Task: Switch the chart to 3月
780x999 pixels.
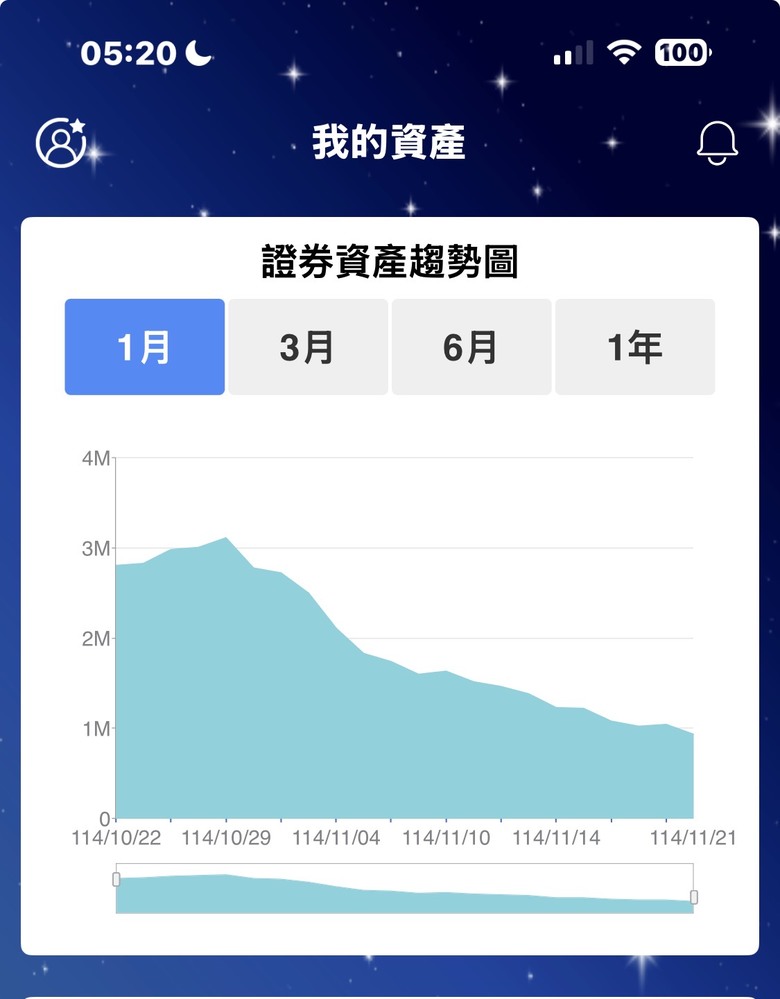Action: pyautogui.click(x=308, y=347)
